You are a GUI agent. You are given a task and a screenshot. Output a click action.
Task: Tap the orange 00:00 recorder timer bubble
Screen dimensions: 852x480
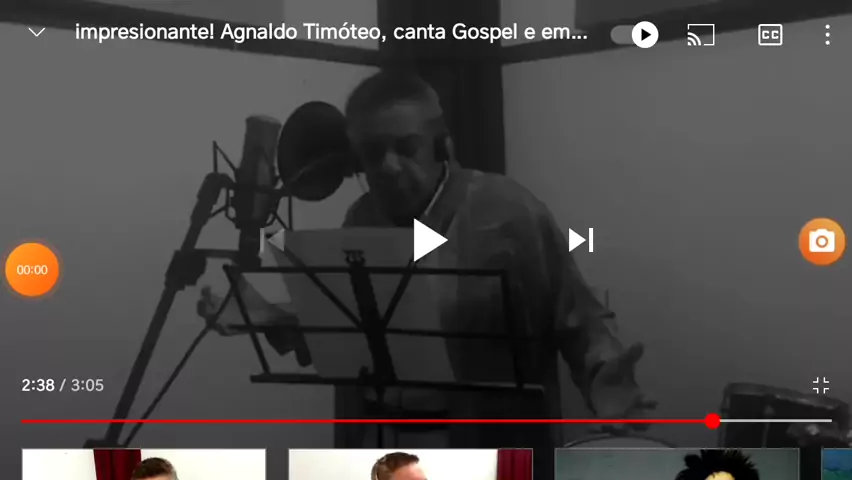[32, 269]
